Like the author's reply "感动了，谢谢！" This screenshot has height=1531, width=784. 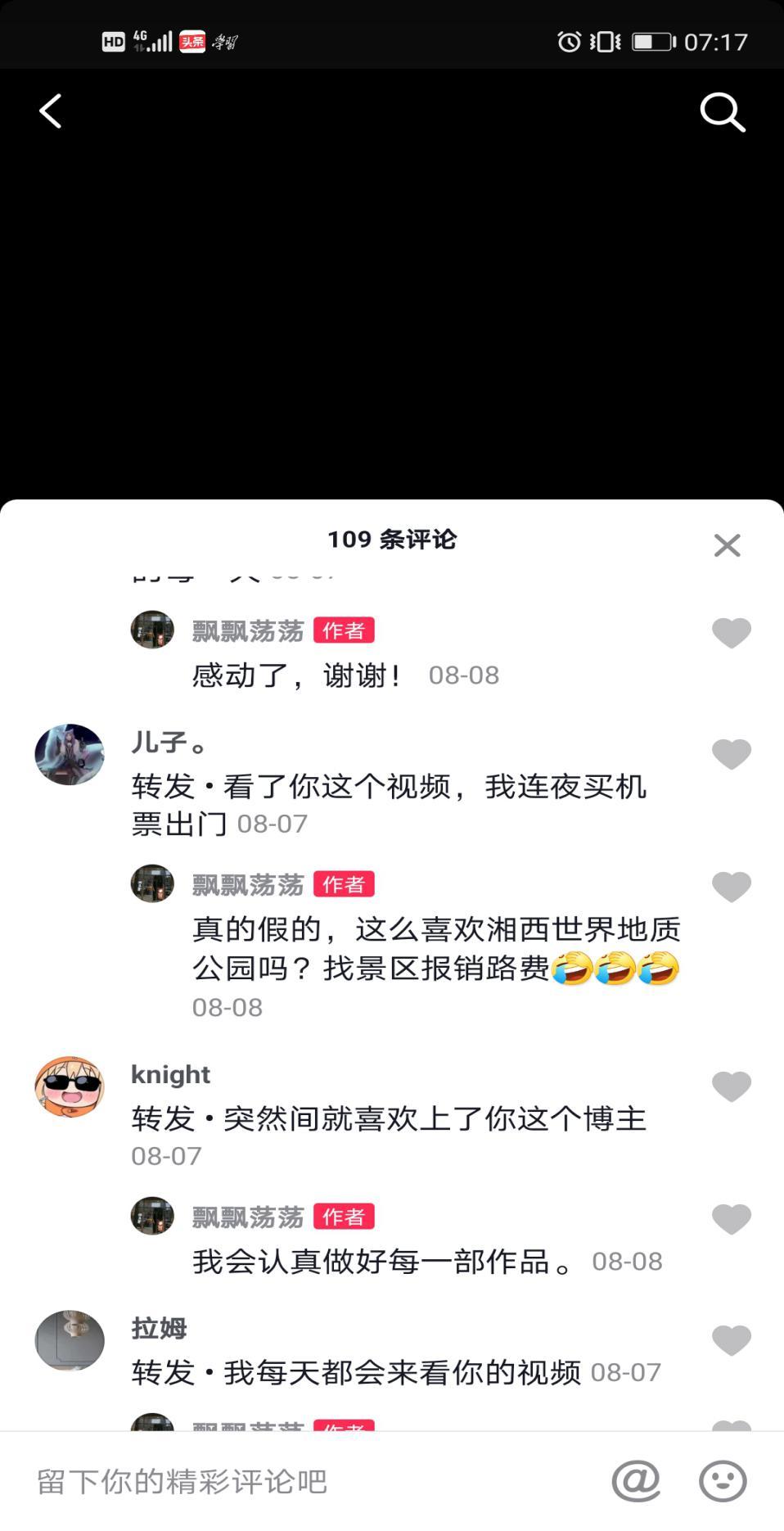pos(731,633)
